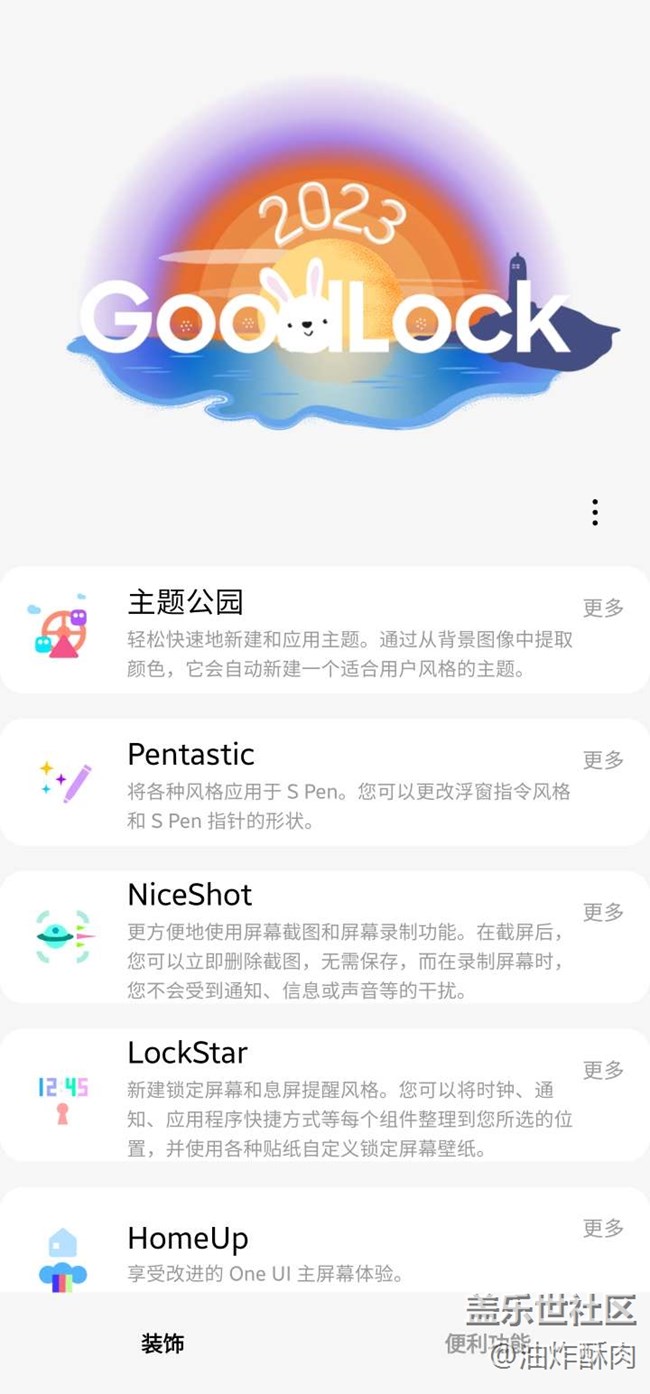Tap 更多 beside HomeUp
Screen dimensions: 650x1394
point(603,1228)
